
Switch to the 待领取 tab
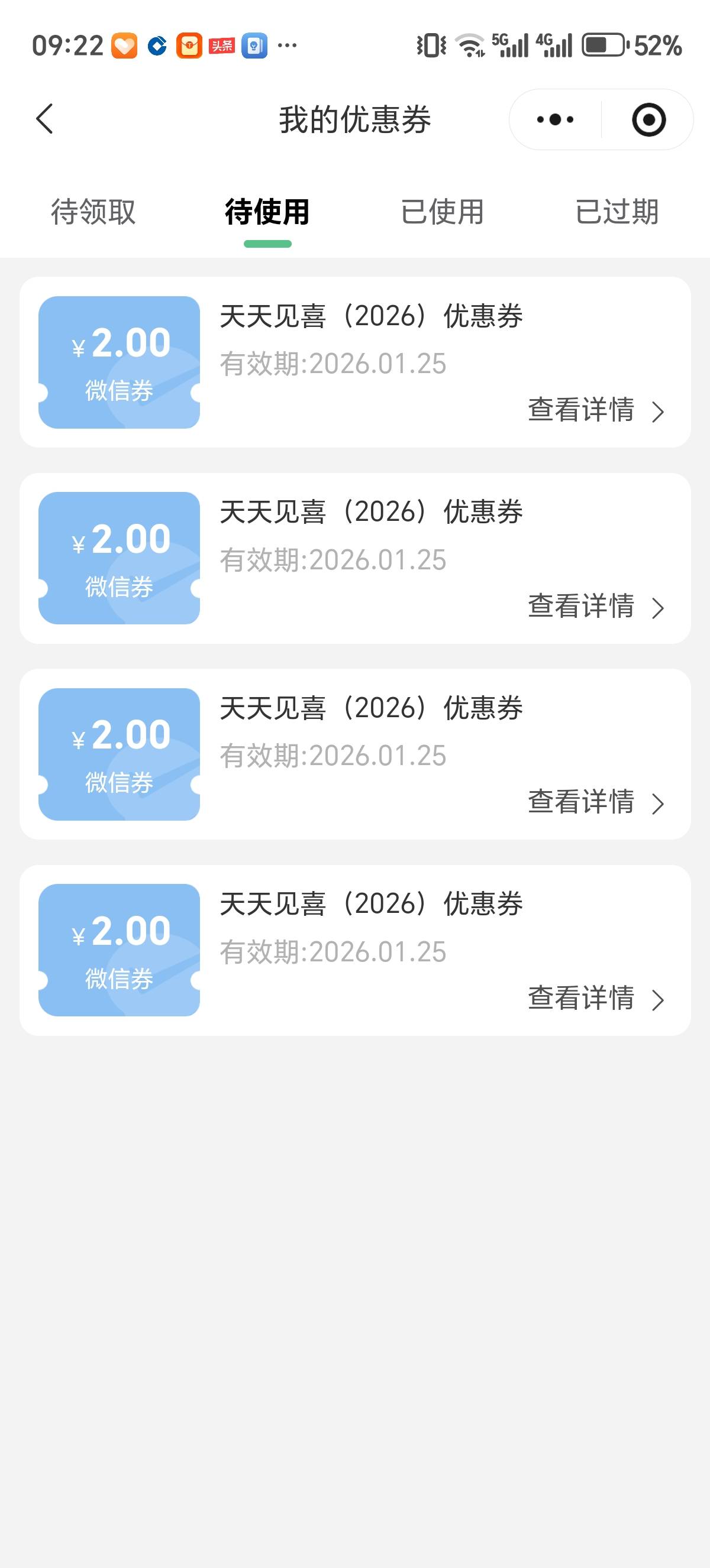tap(93, 212)
